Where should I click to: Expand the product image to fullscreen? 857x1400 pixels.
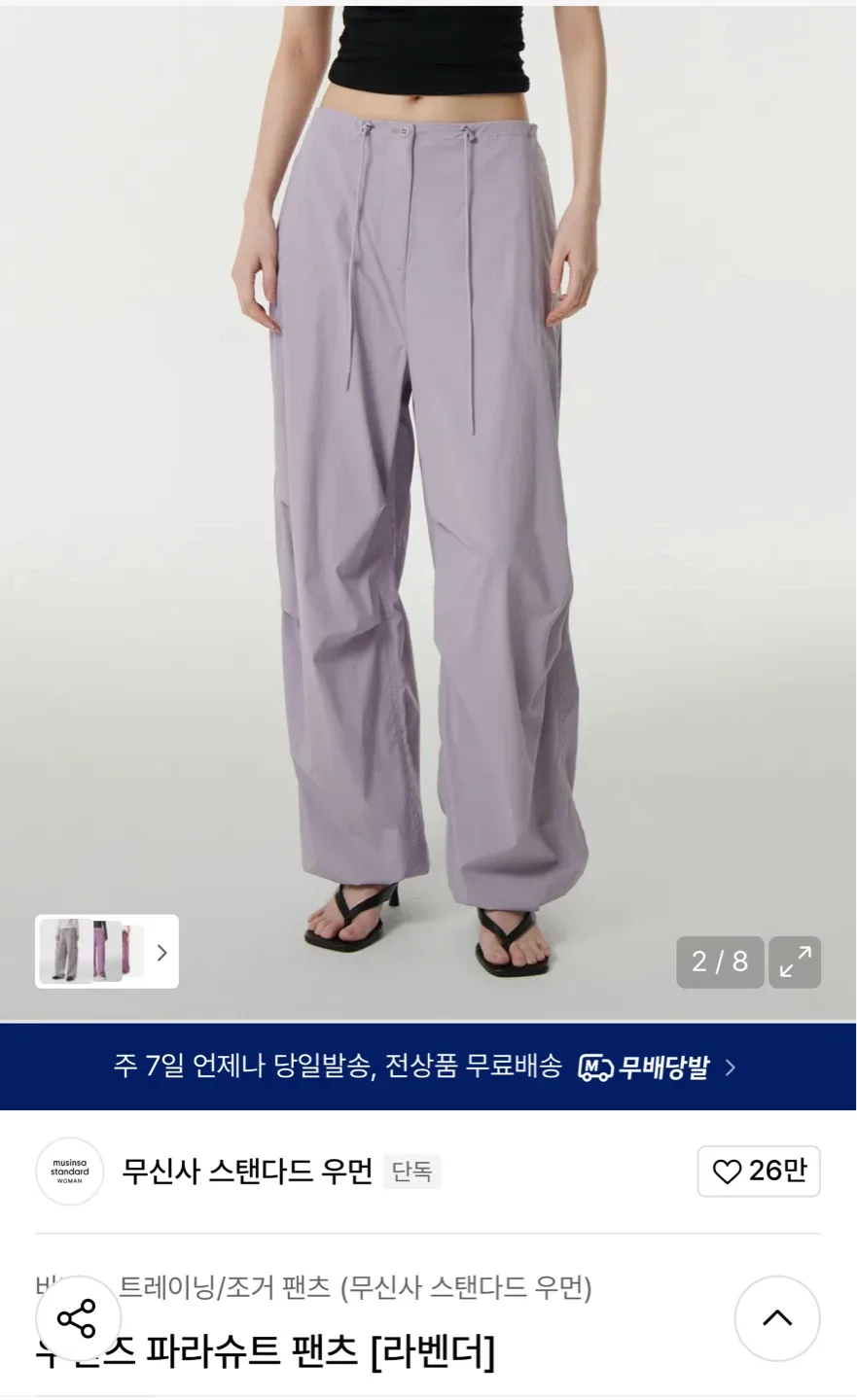(795, 962)
